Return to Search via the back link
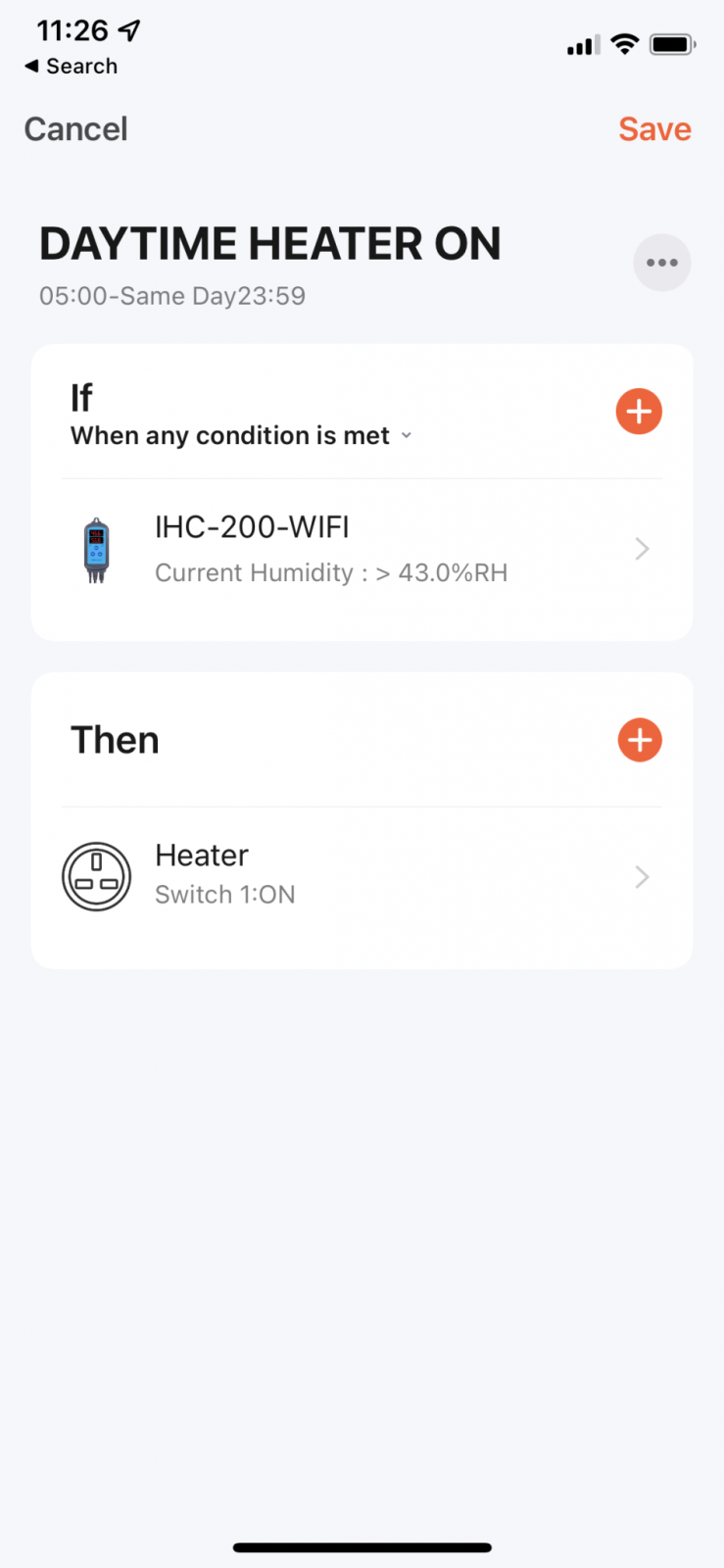 coord(72,67)
